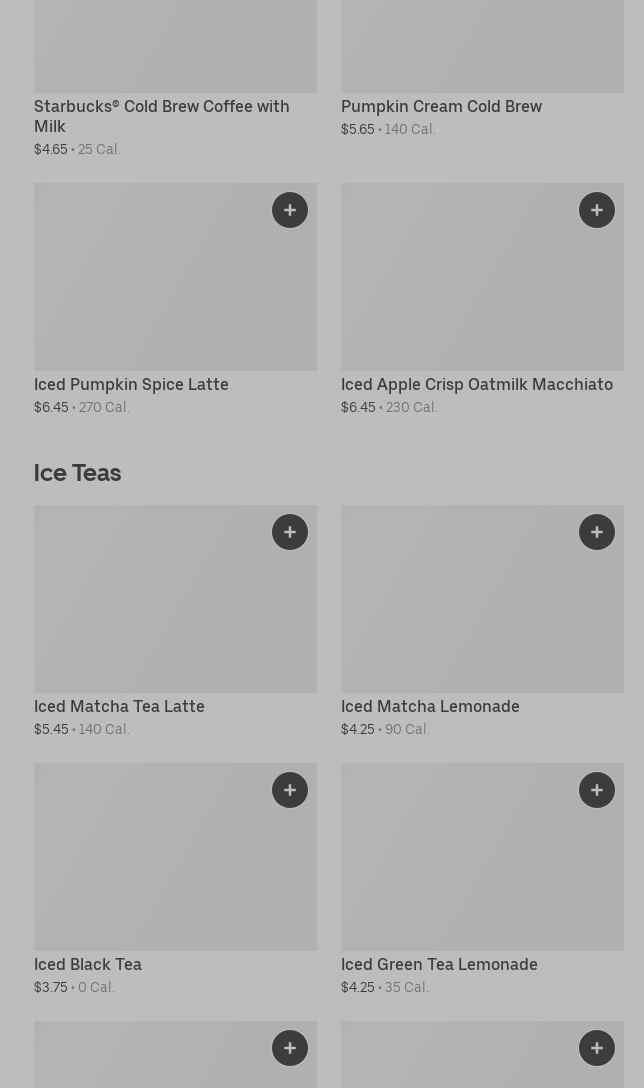View Iced Pumpkin Spice Latte details
644x1088 pixels.
[x=131, y=384]
